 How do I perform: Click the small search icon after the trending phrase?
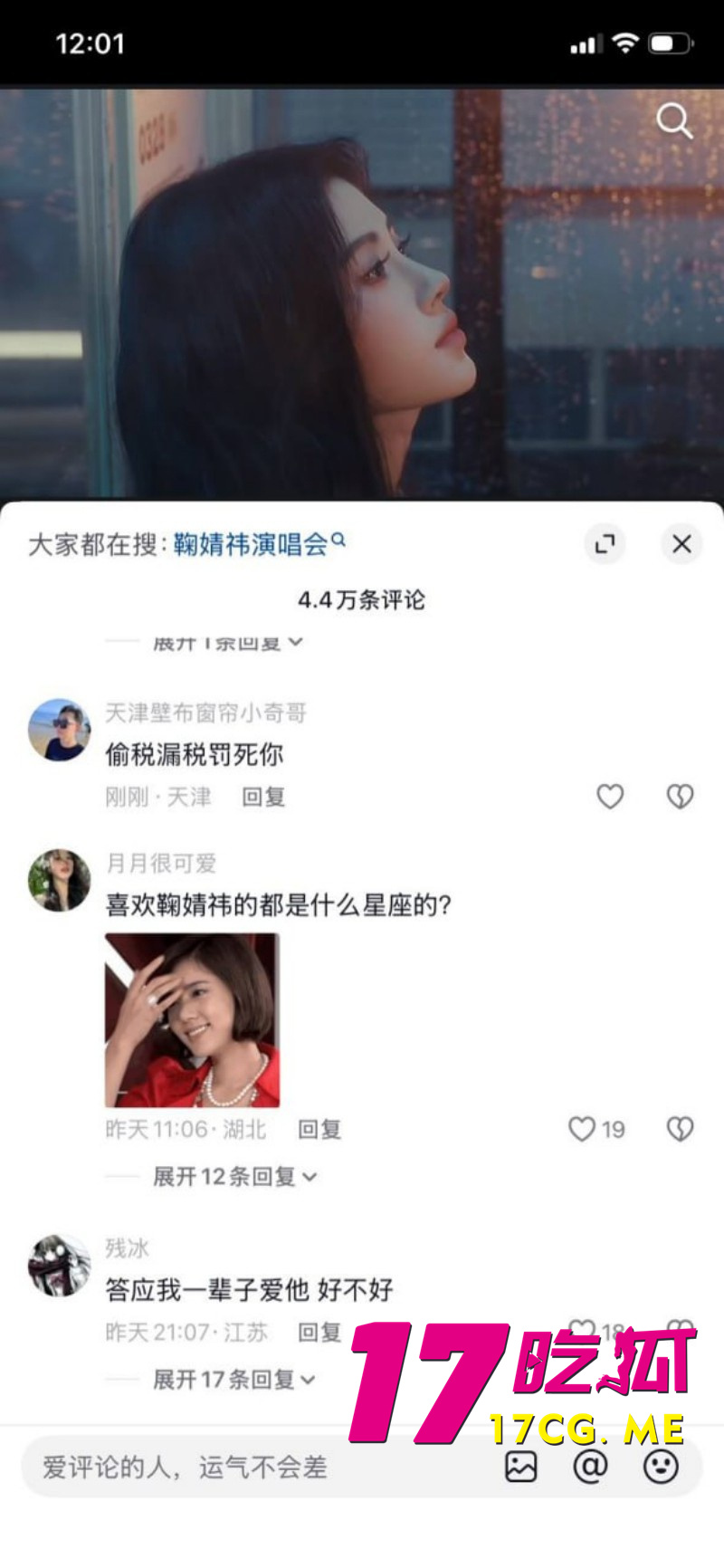[340, 539]
